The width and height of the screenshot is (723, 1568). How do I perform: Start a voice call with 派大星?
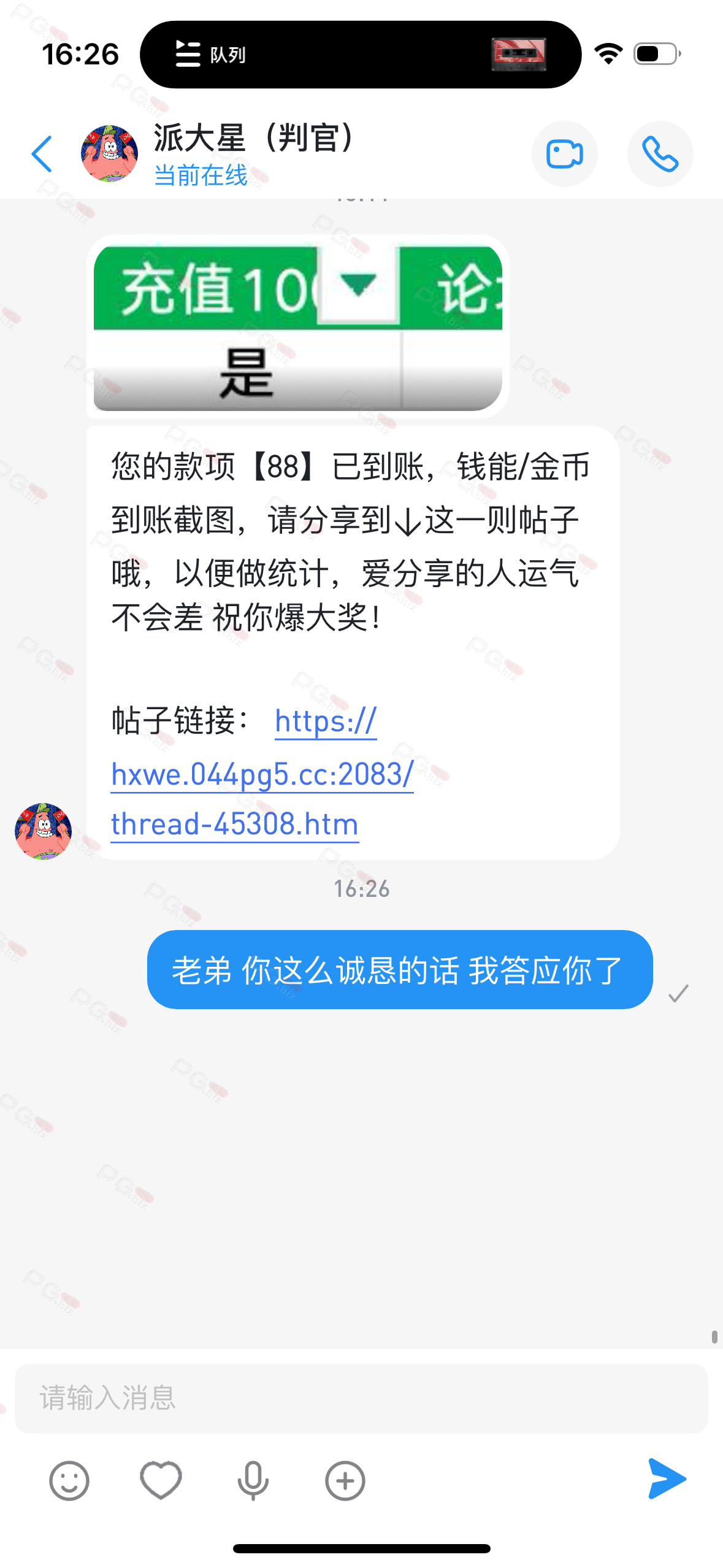coord(660,154)
